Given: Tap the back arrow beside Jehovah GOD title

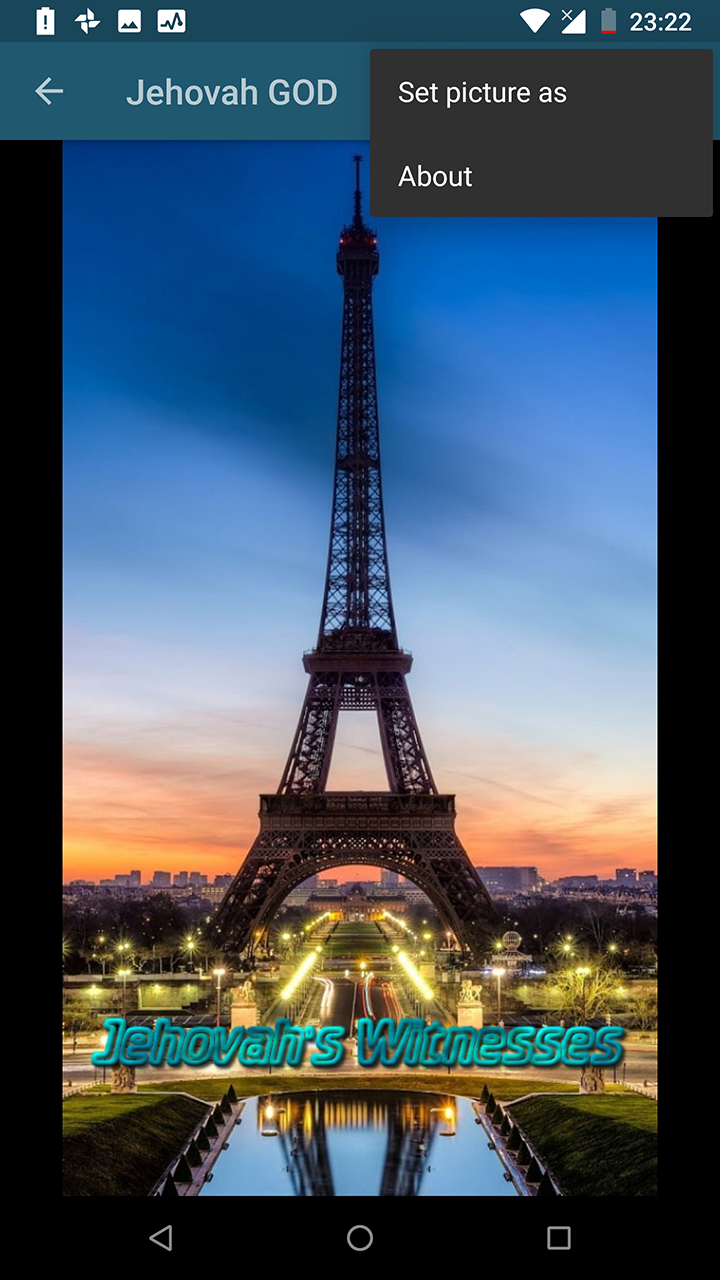Looking at the screenshot, I should 48,91.
